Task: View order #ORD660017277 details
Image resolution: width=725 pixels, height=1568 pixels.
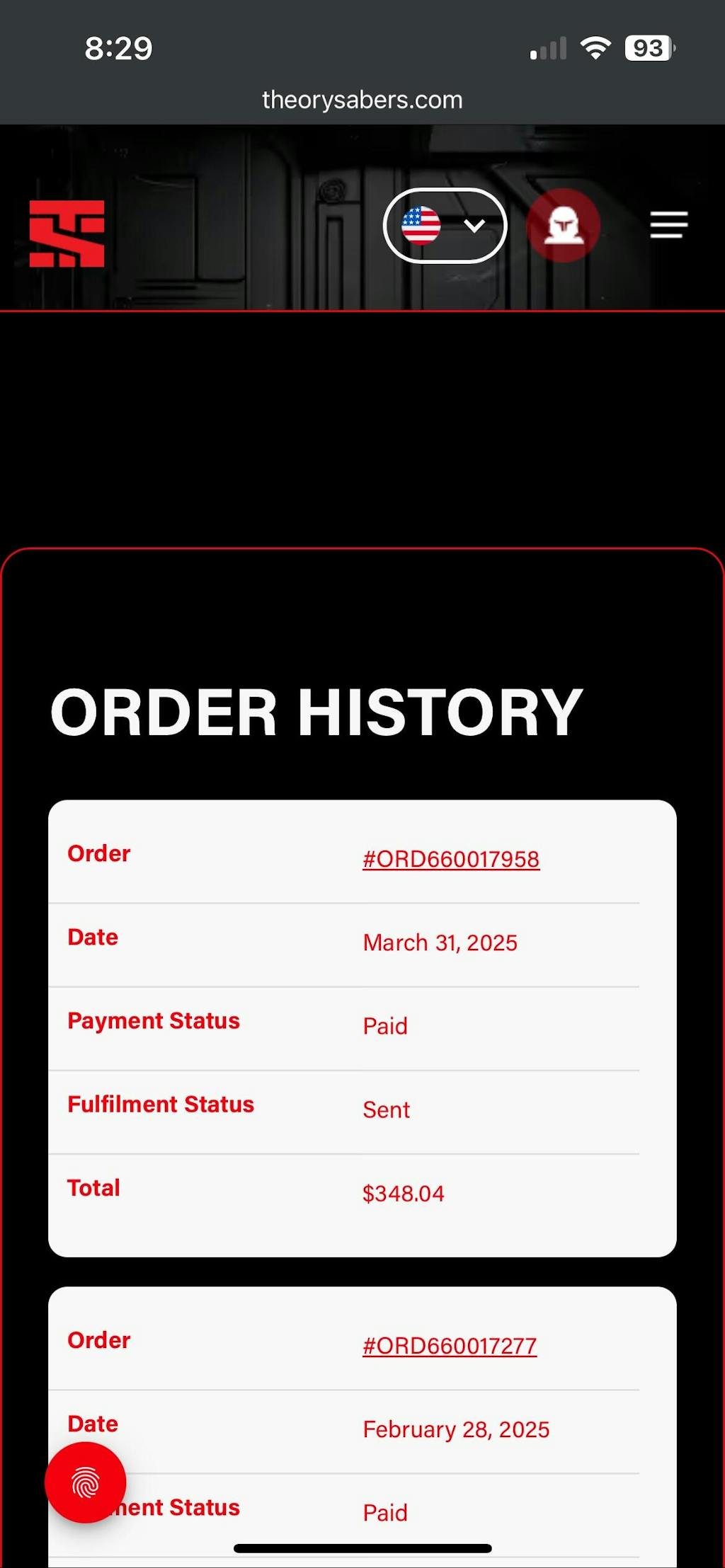Action: point(450,1346)
